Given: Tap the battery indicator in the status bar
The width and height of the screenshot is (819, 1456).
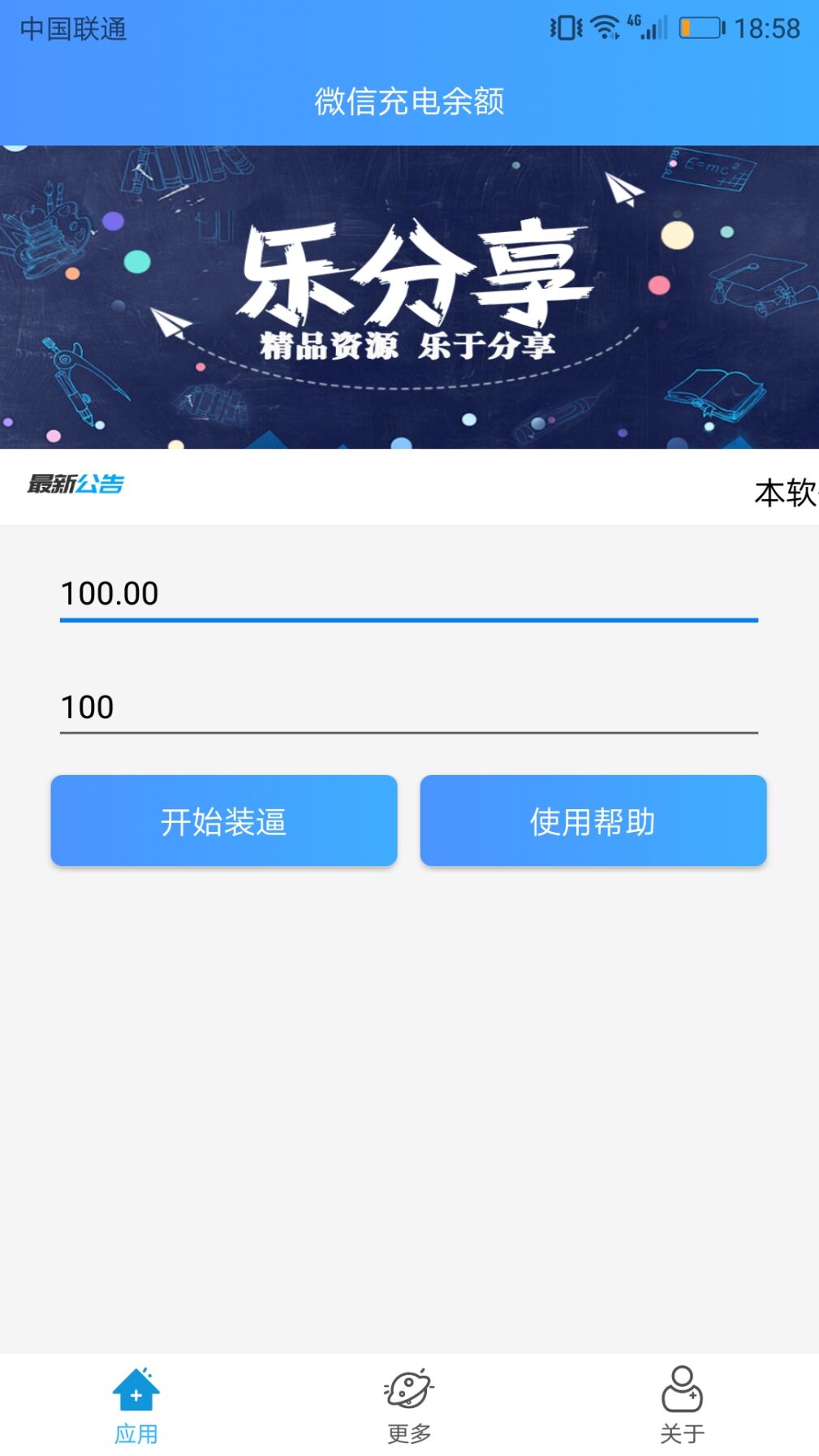Looking at the screenshot, I should tap(700, 27).
